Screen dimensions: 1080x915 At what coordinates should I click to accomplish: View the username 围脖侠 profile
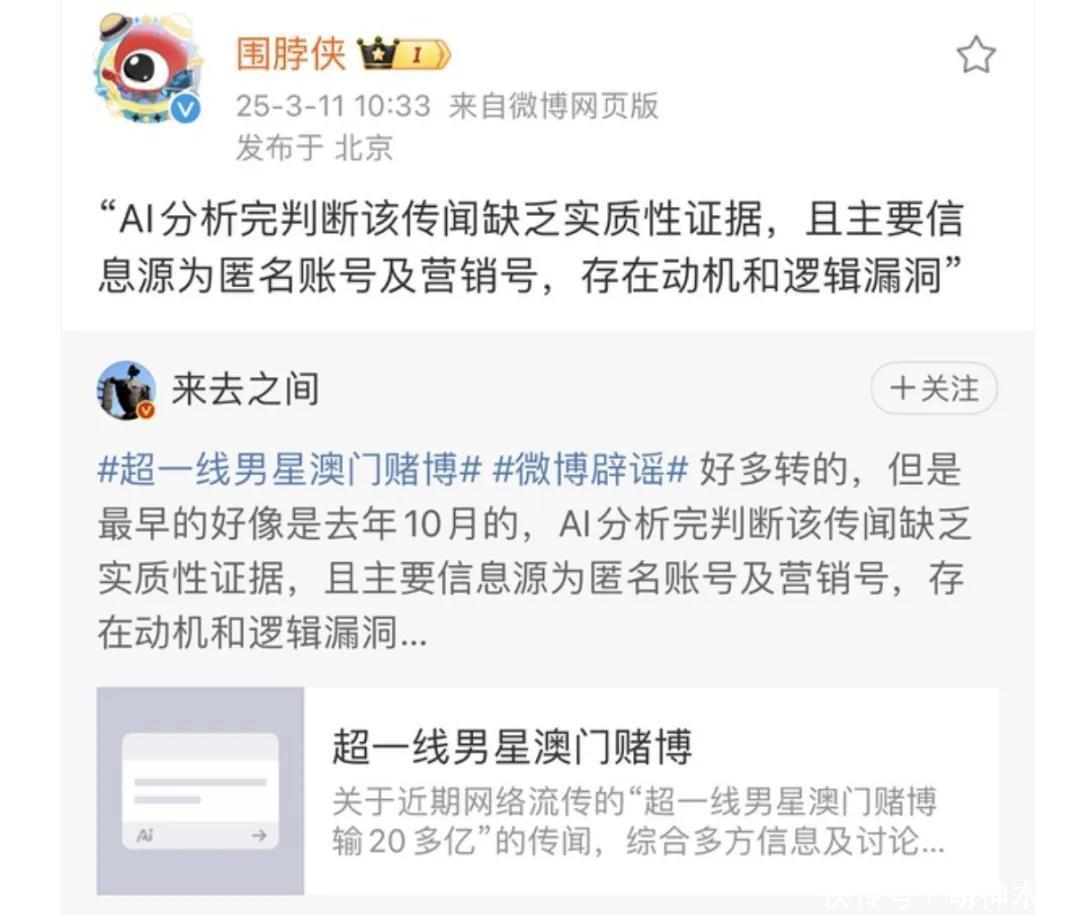point(291,53)
